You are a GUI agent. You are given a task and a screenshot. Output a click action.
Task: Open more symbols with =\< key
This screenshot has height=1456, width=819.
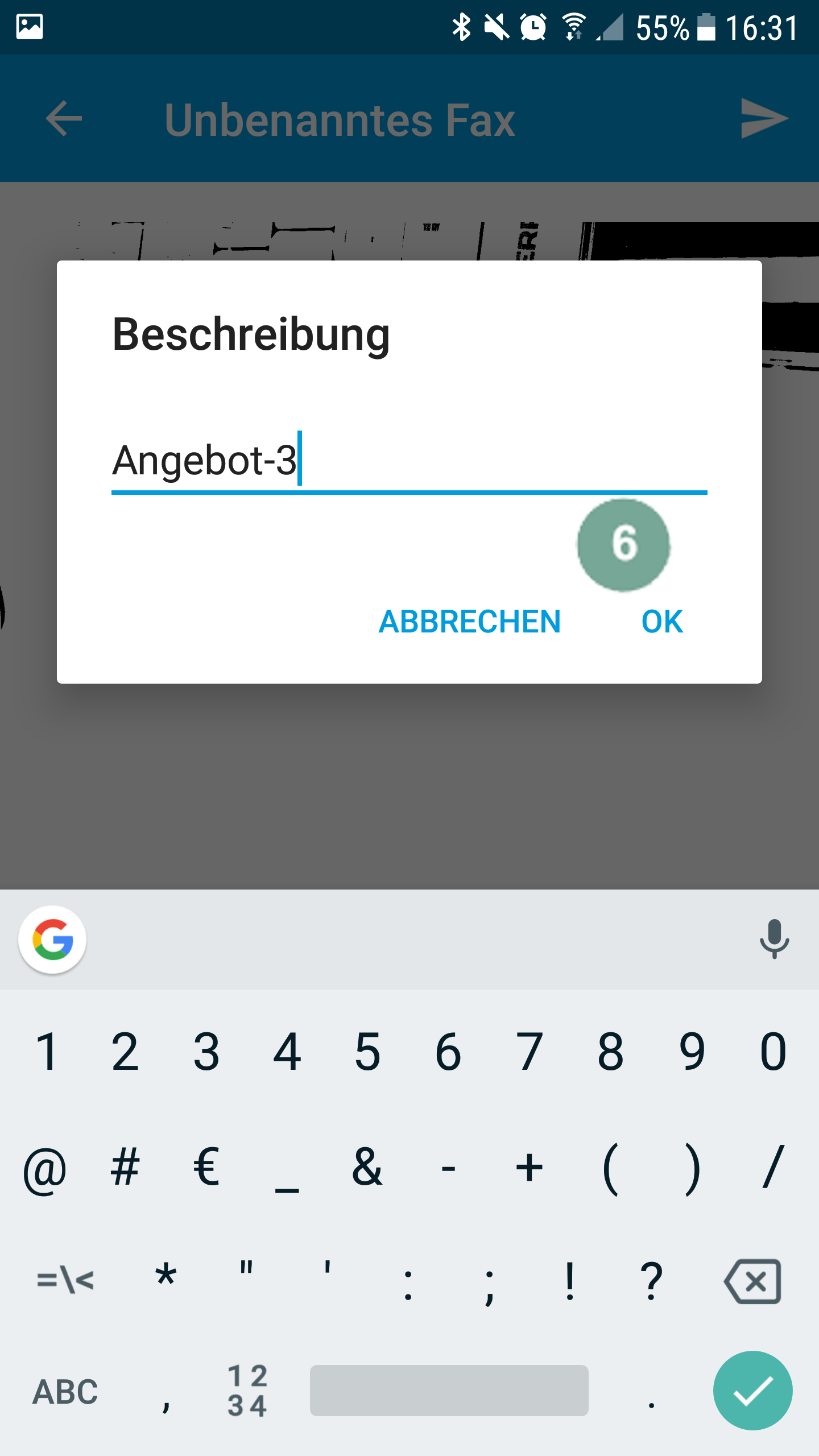click(65, 1281)
